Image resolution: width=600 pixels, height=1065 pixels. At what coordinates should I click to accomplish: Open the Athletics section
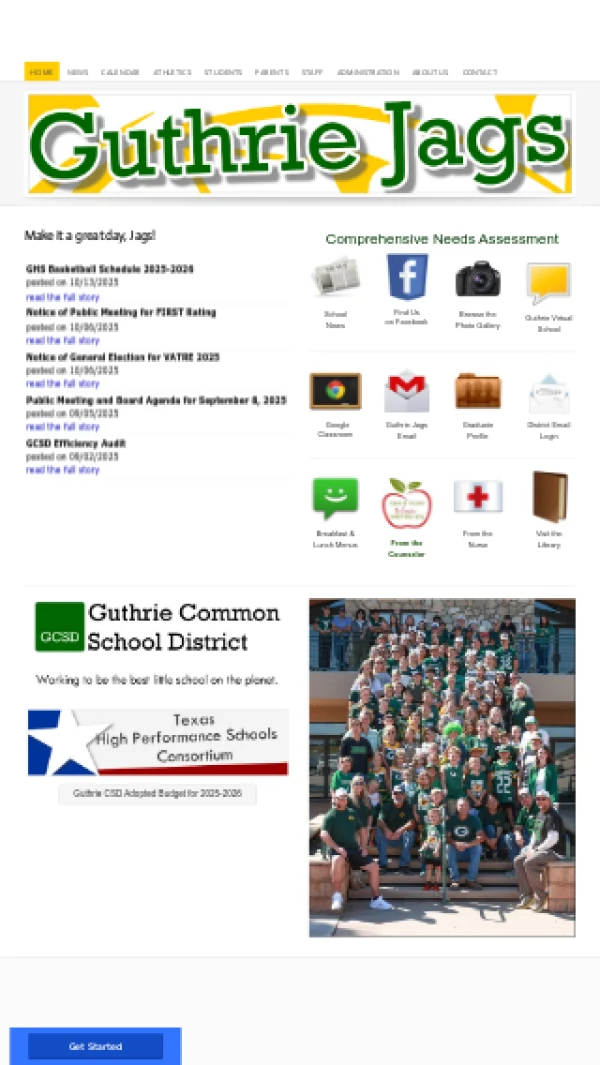click(x=172, y=73)
